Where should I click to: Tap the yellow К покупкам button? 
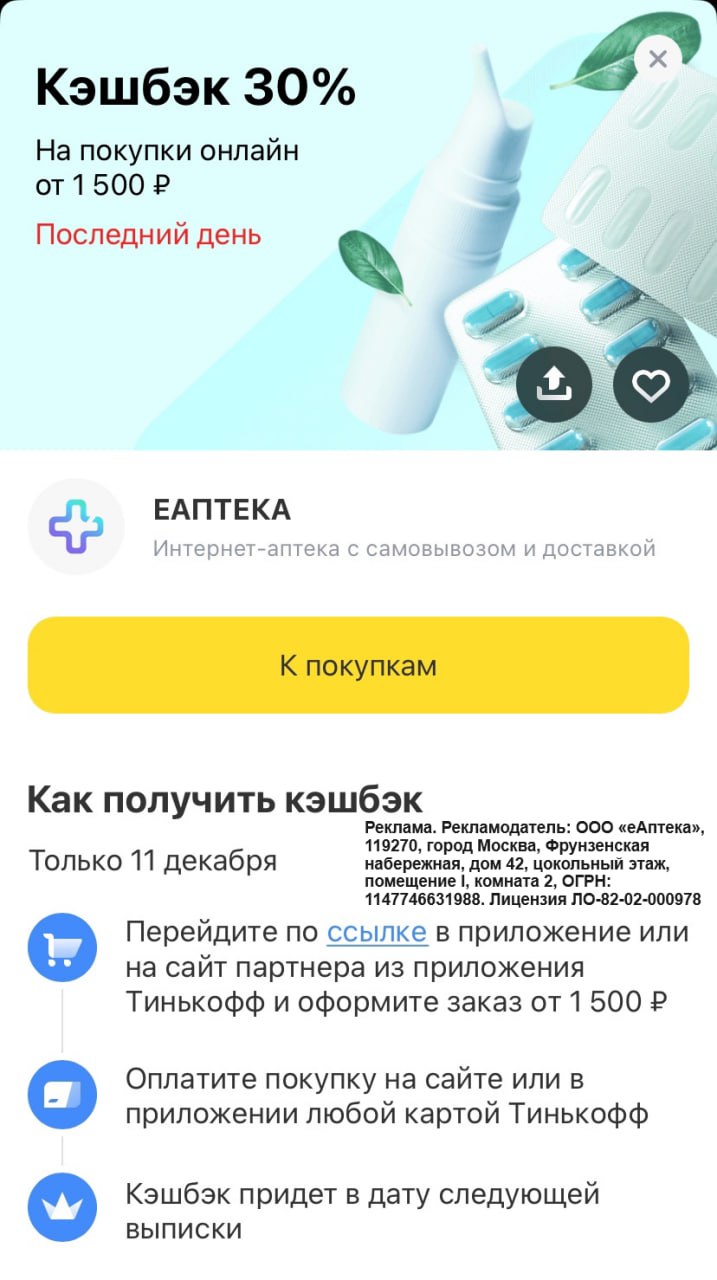tap(358, 665)
